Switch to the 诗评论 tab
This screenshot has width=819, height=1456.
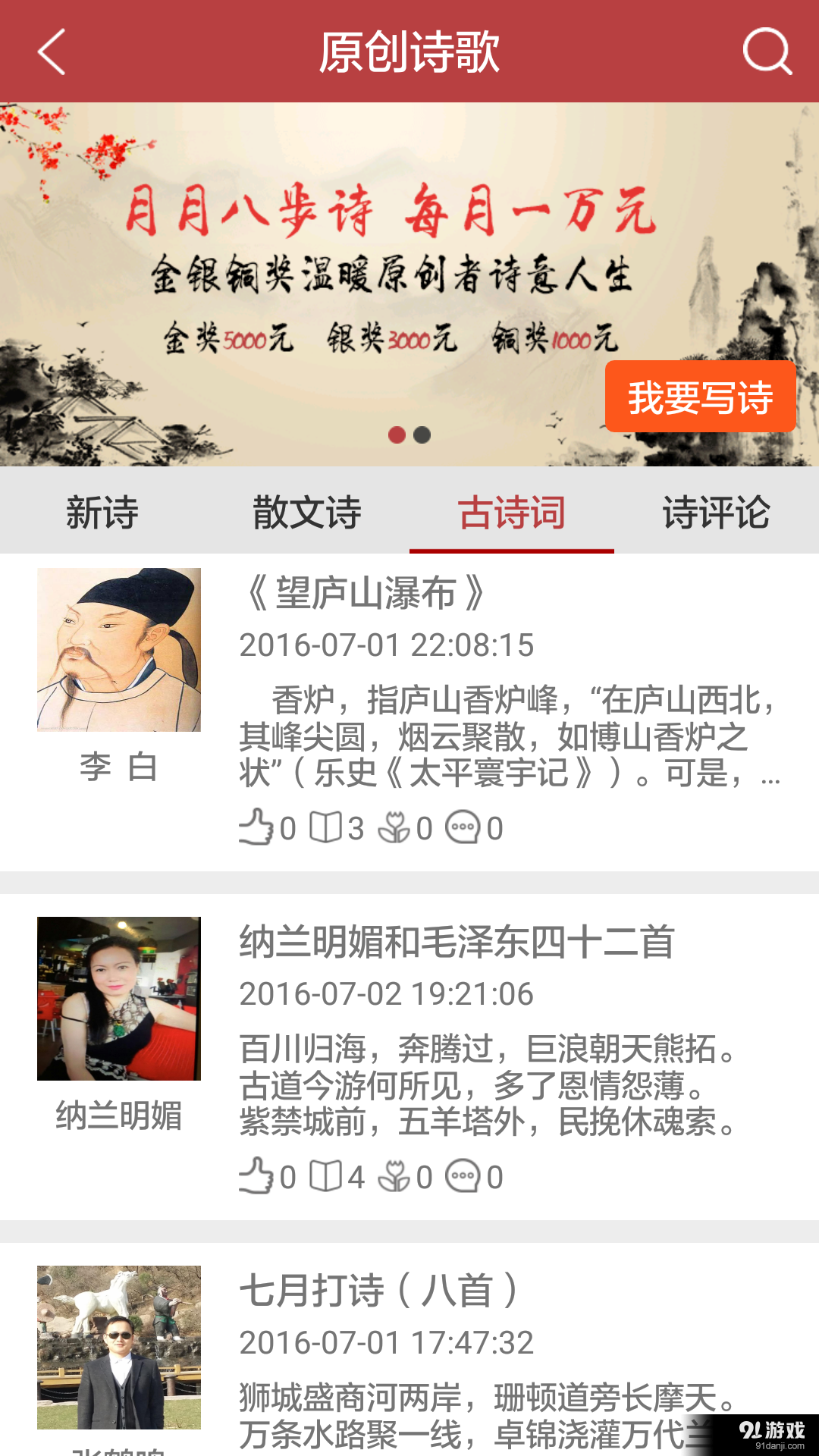click(x=717, y=513)
